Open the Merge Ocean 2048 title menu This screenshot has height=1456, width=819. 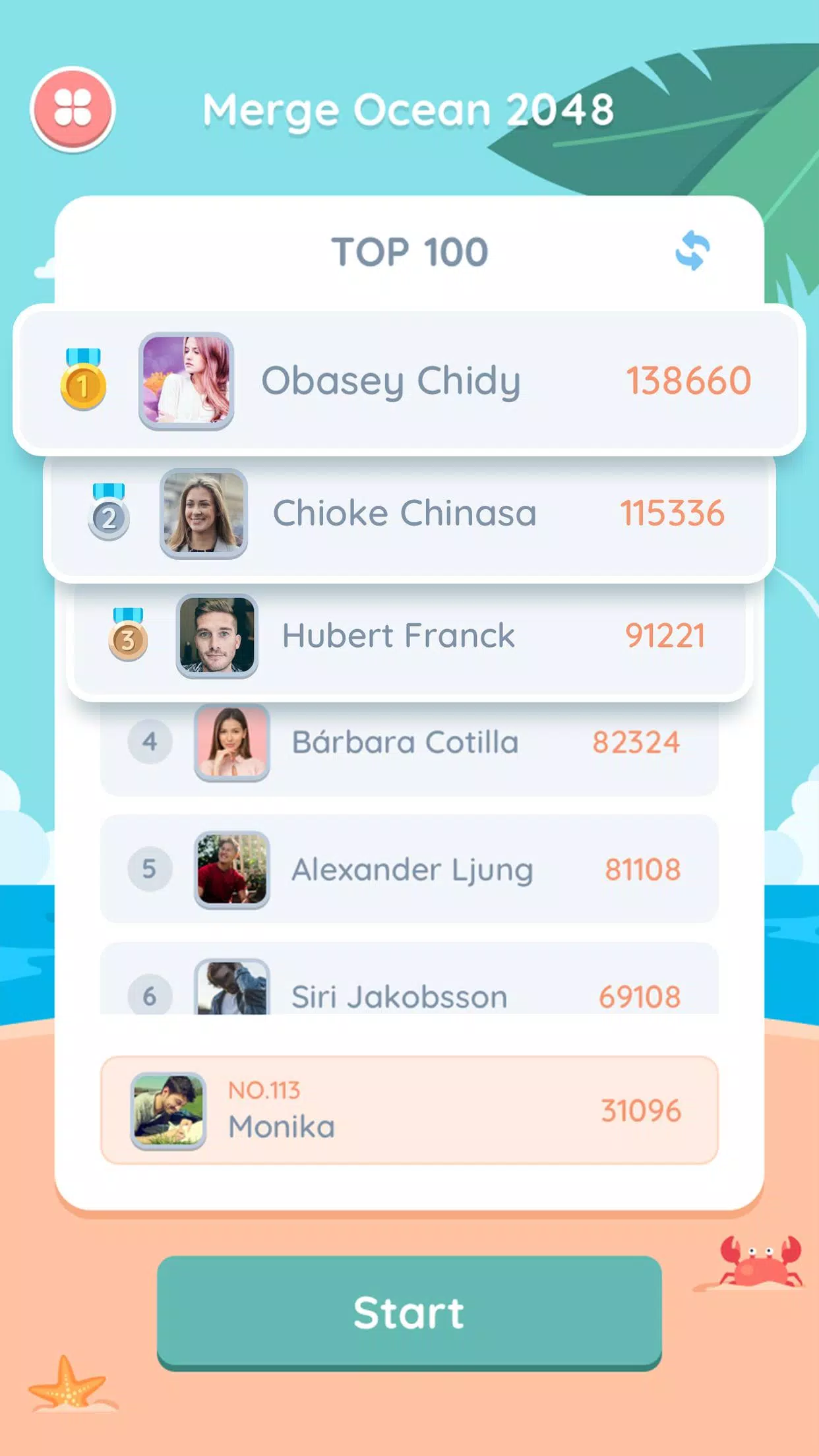409,109
